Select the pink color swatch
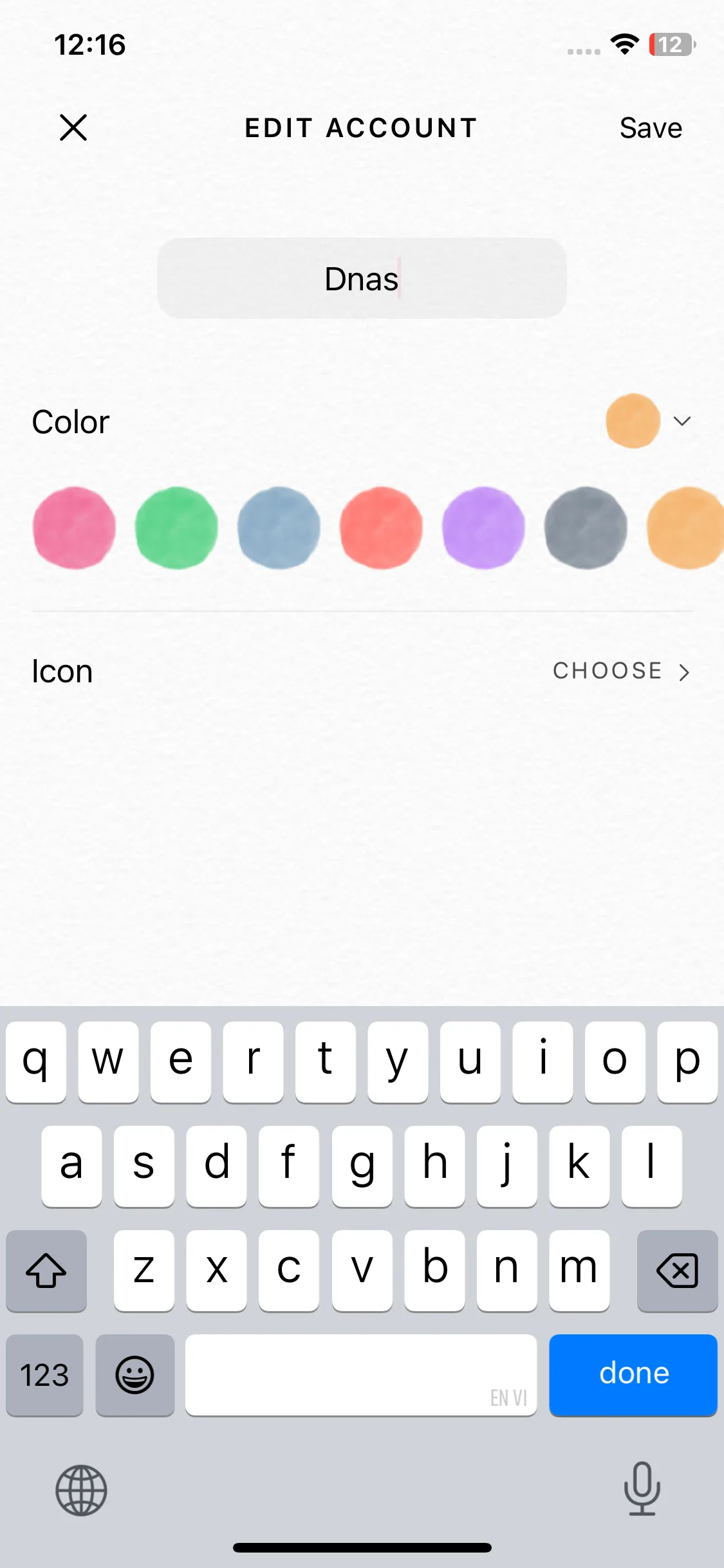 (x=74, y=528)
